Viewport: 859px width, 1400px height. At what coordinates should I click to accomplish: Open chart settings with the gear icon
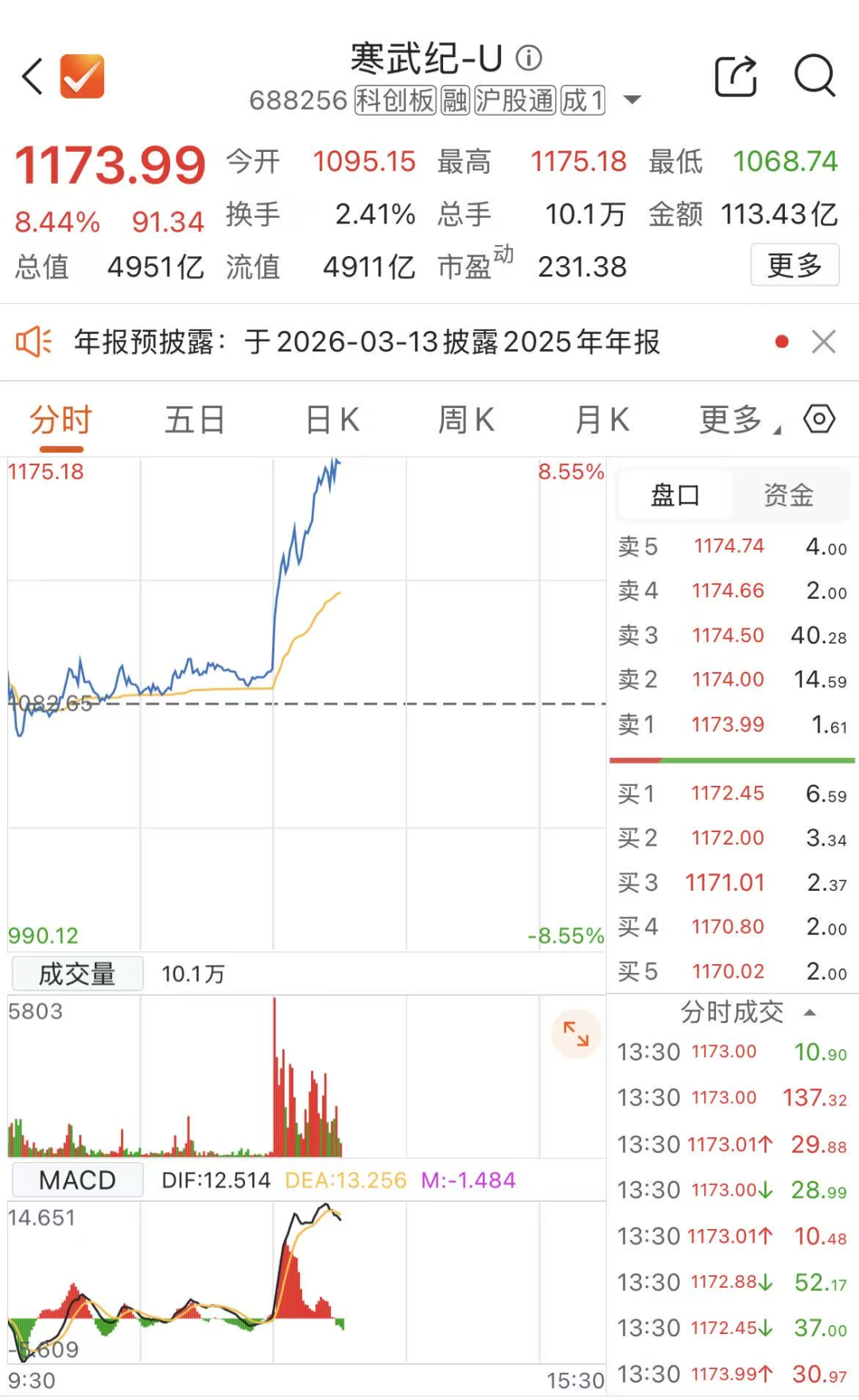click(819, 418)
